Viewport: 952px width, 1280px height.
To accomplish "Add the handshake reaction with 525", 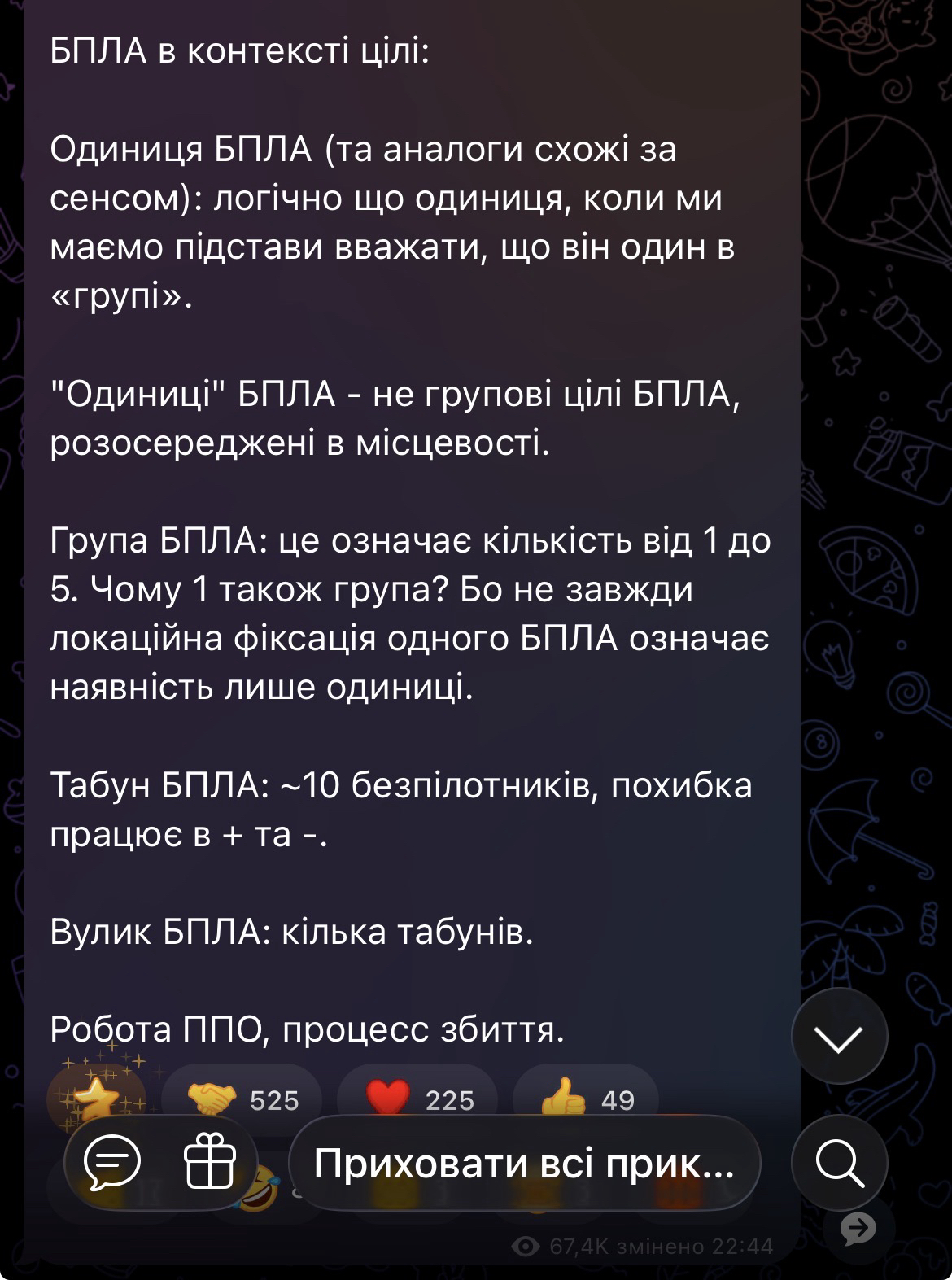I will [242, 1099].
